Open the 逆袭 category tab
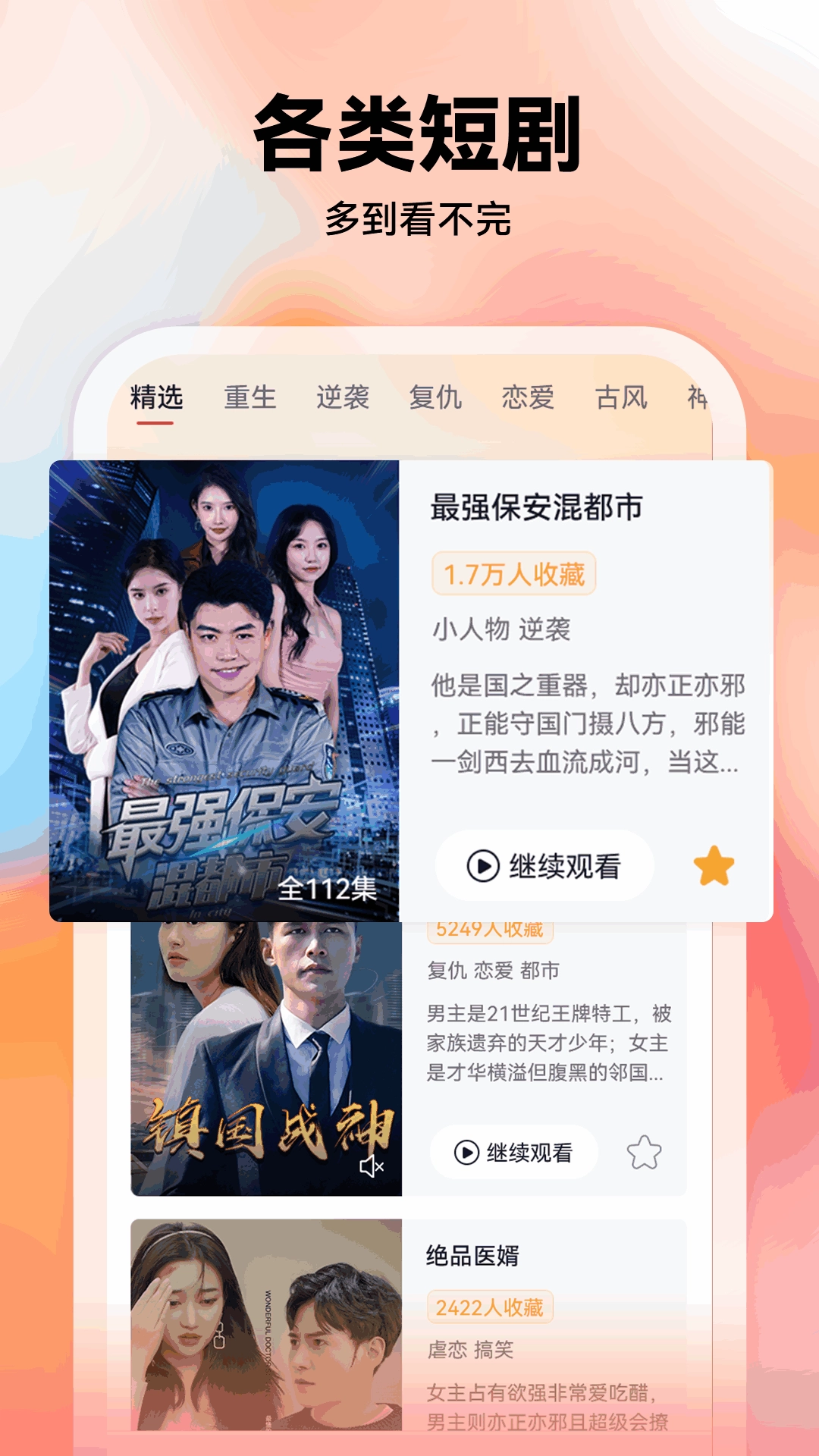 pos(345,395)
